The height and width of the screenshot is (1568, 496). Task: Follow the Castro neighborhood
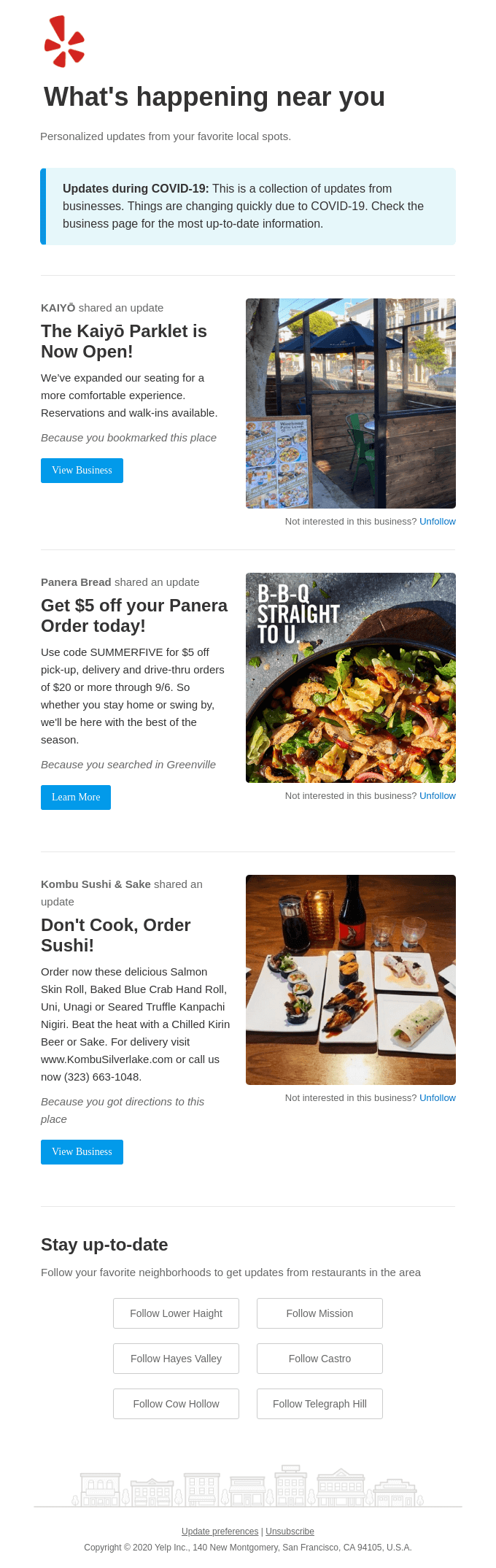pos(319,1359)
